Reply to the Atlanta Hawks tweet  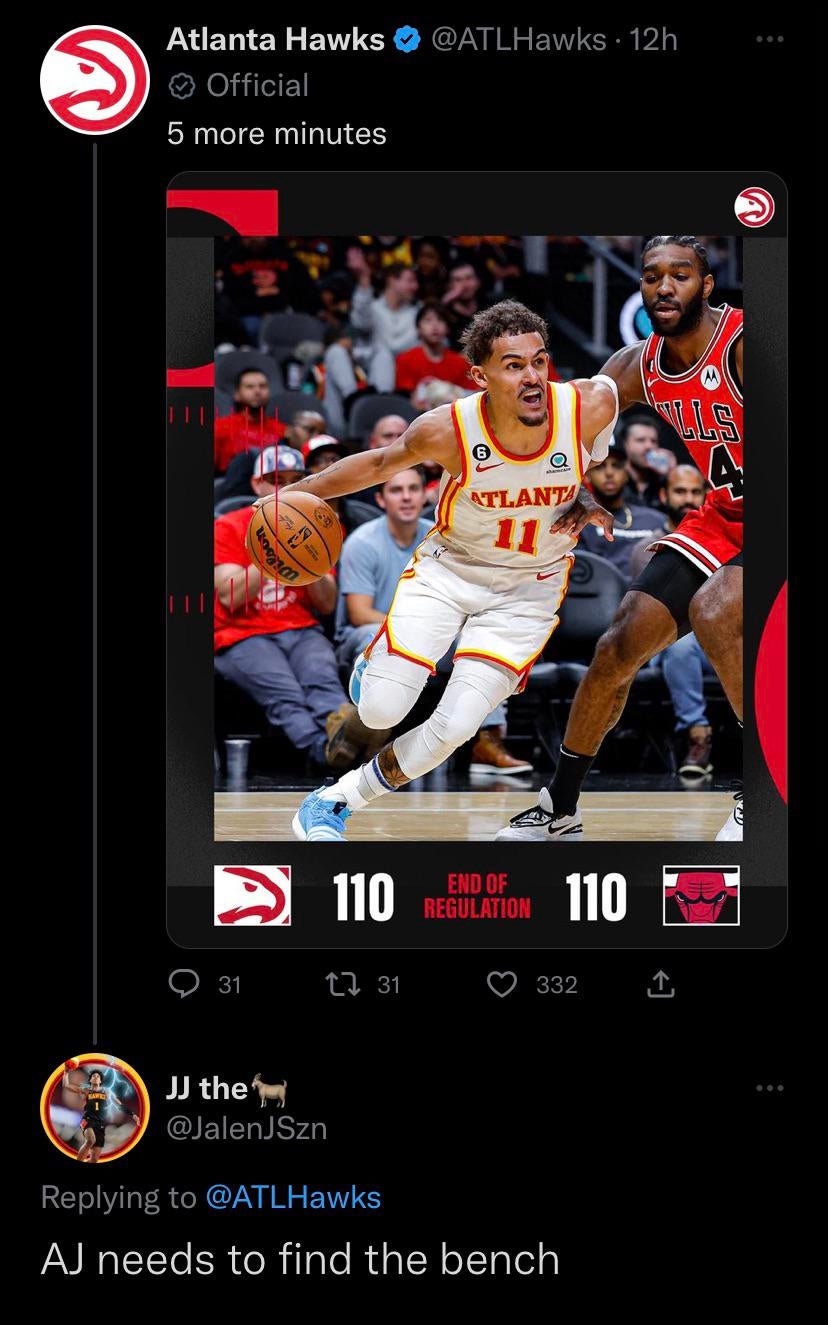tap(183, 985)
